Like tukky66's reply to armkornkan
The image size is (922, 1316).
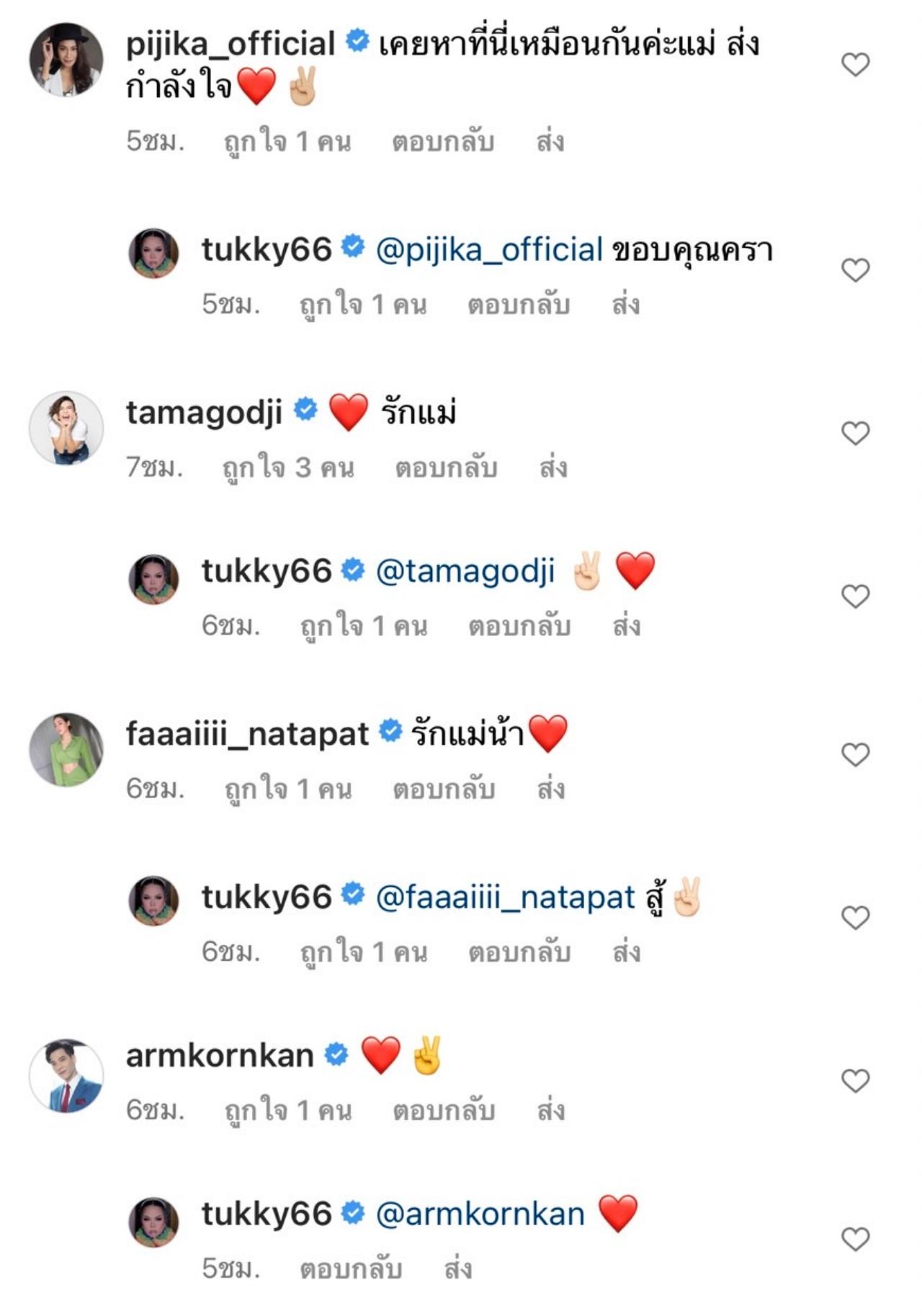855,1239
